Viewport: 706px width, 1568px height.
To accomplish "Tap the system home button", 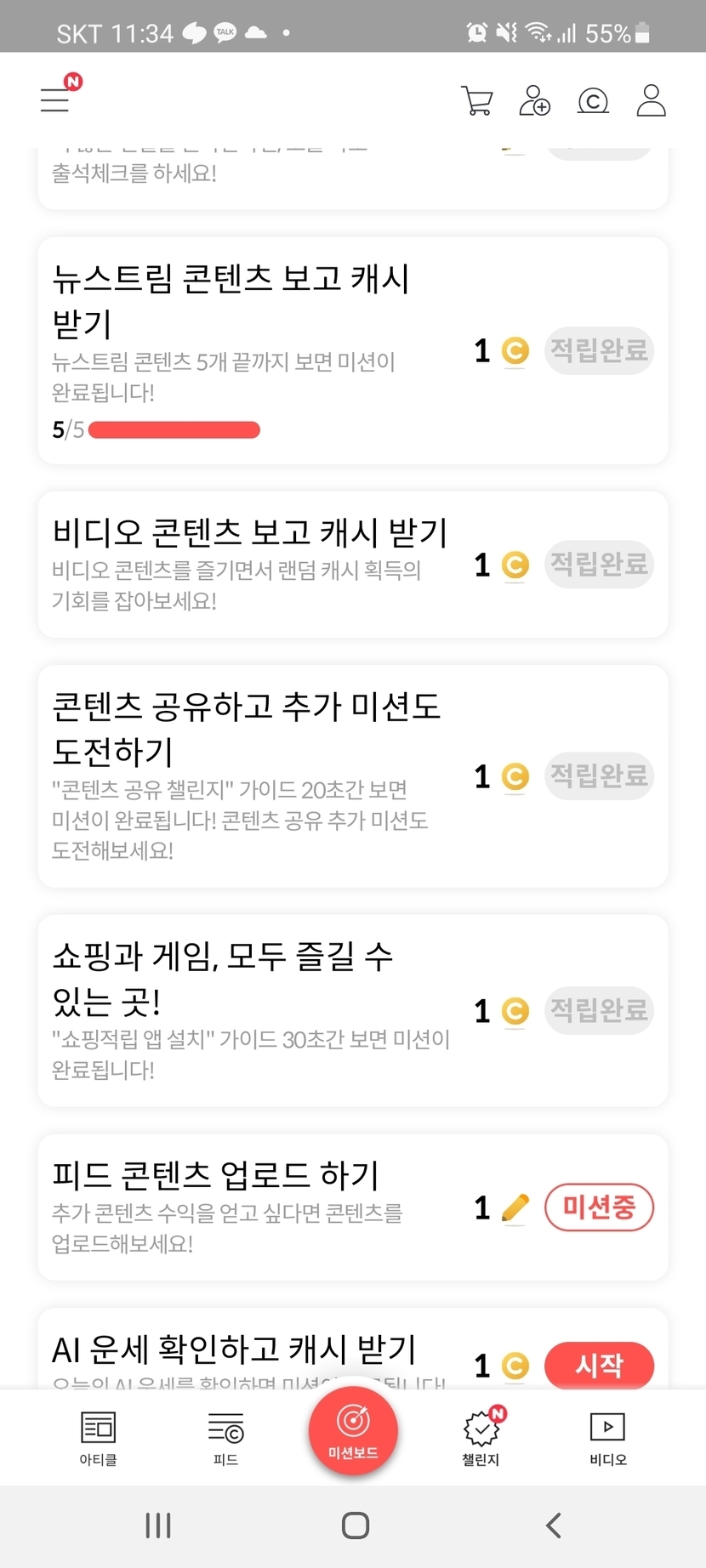I will (x=356, y=1525).
